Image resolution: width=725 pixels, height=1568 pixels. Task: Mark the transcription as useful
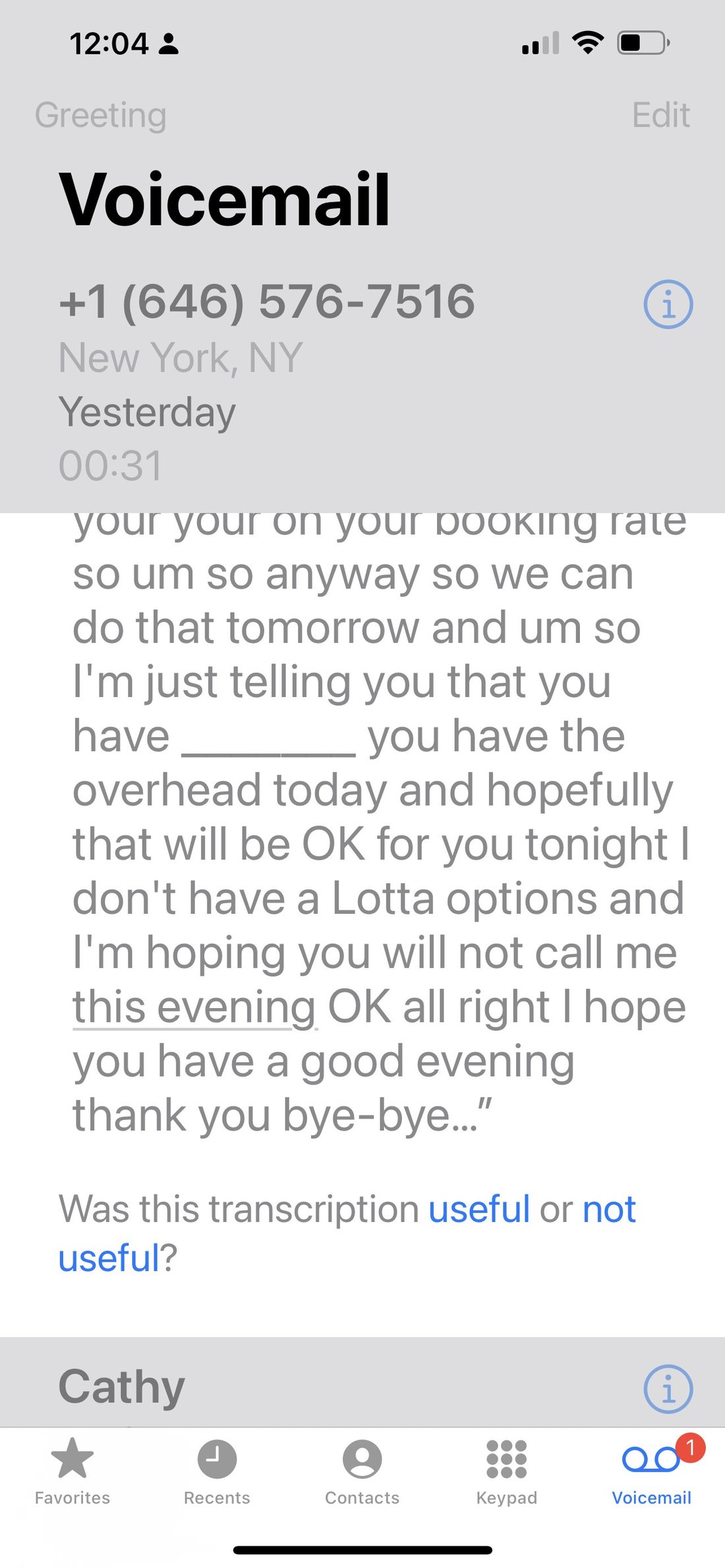[x=479, y=1209]
